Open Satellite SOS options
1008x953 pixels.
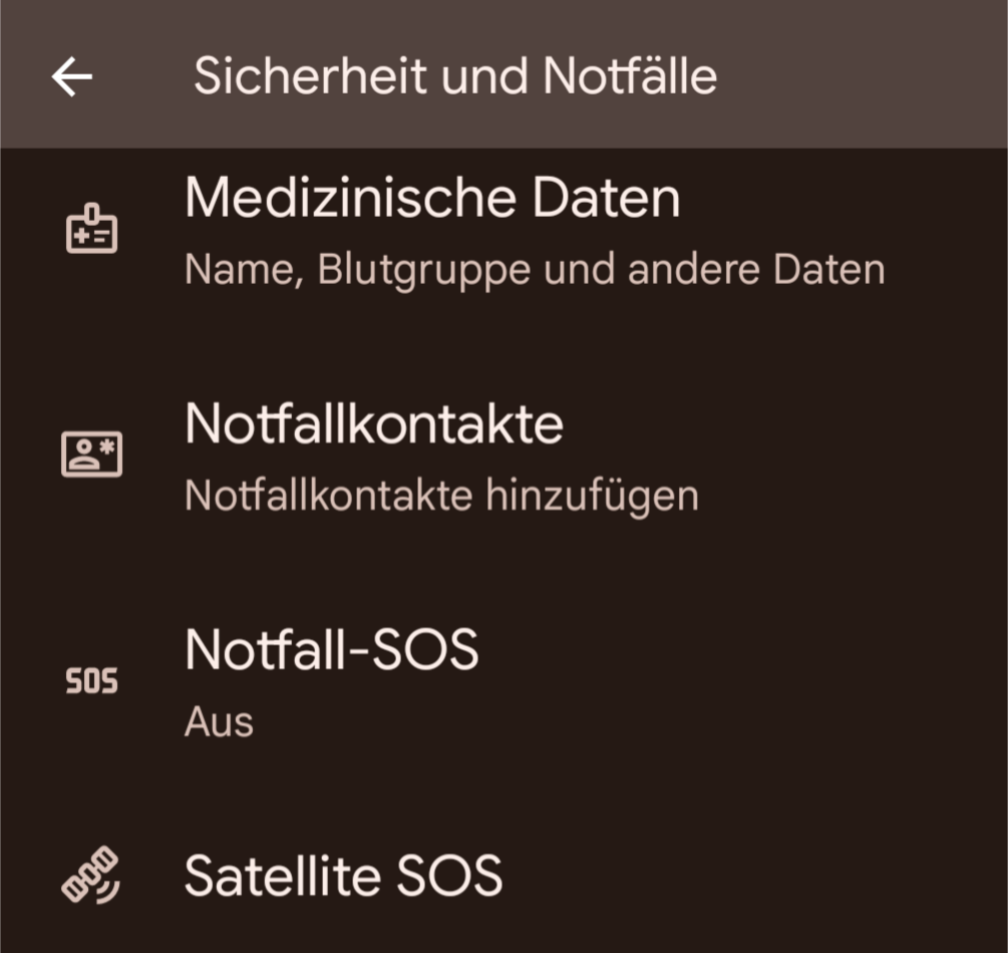click(504, 876)
